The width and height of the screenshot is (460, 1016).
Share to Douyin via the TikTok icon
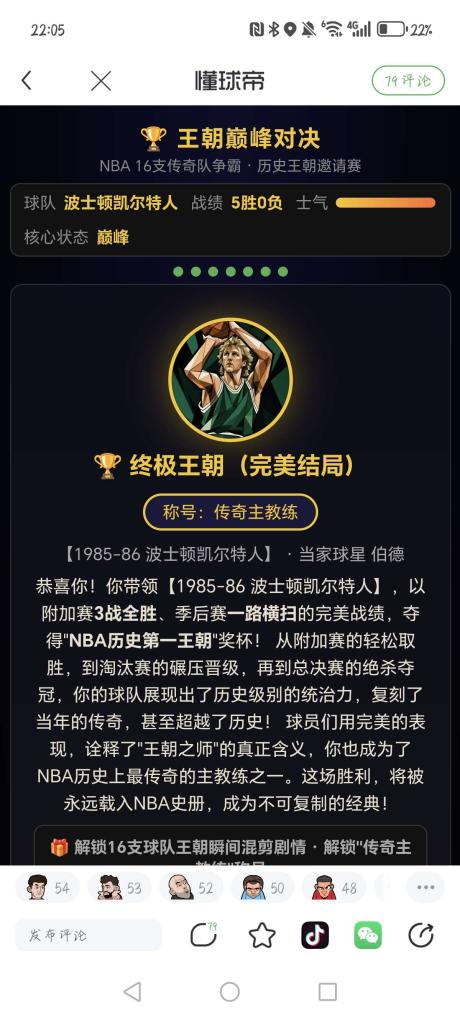[x=315, y=935]
